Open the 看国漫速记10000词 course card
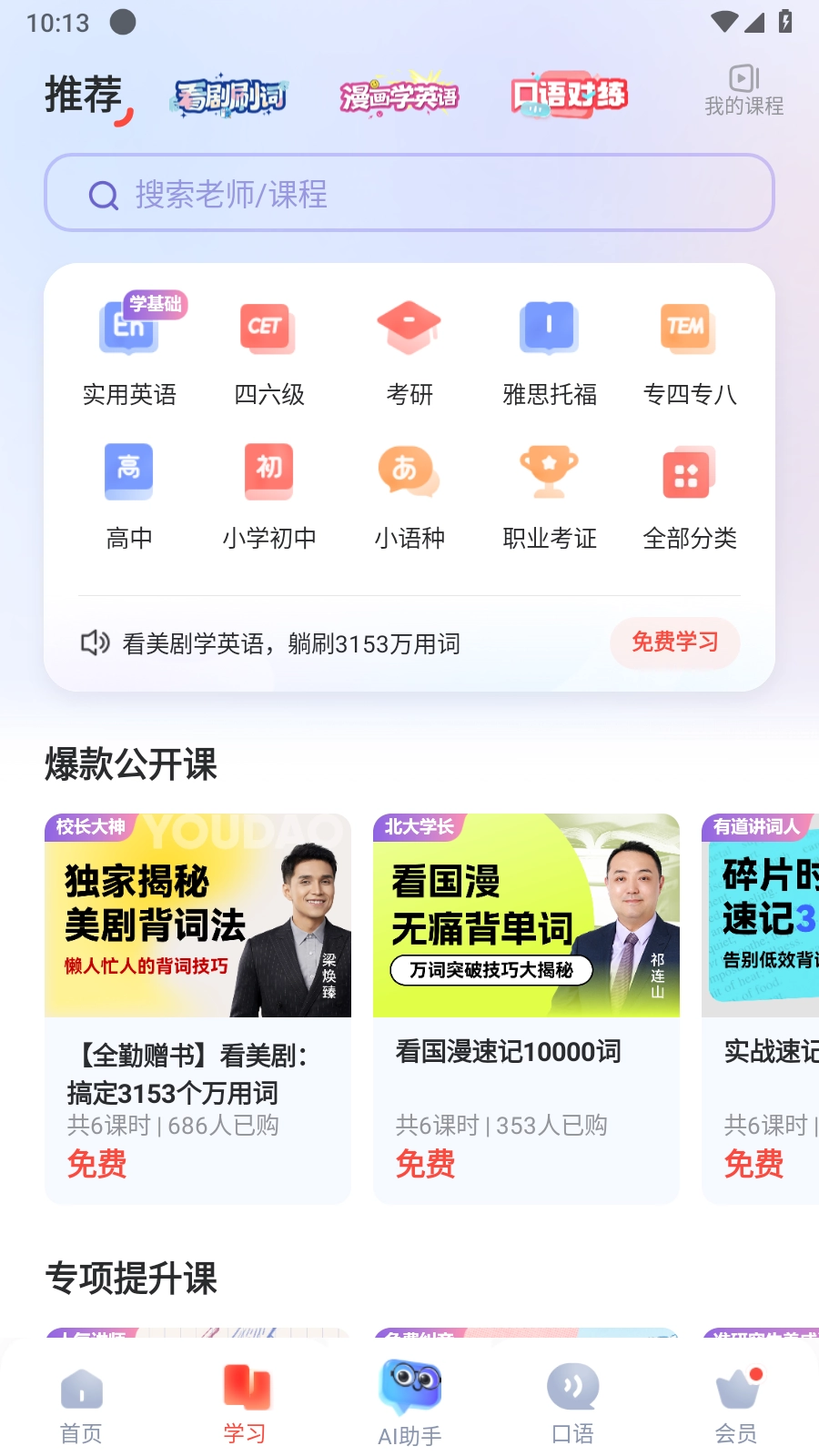 click(x=526, y=1006)
